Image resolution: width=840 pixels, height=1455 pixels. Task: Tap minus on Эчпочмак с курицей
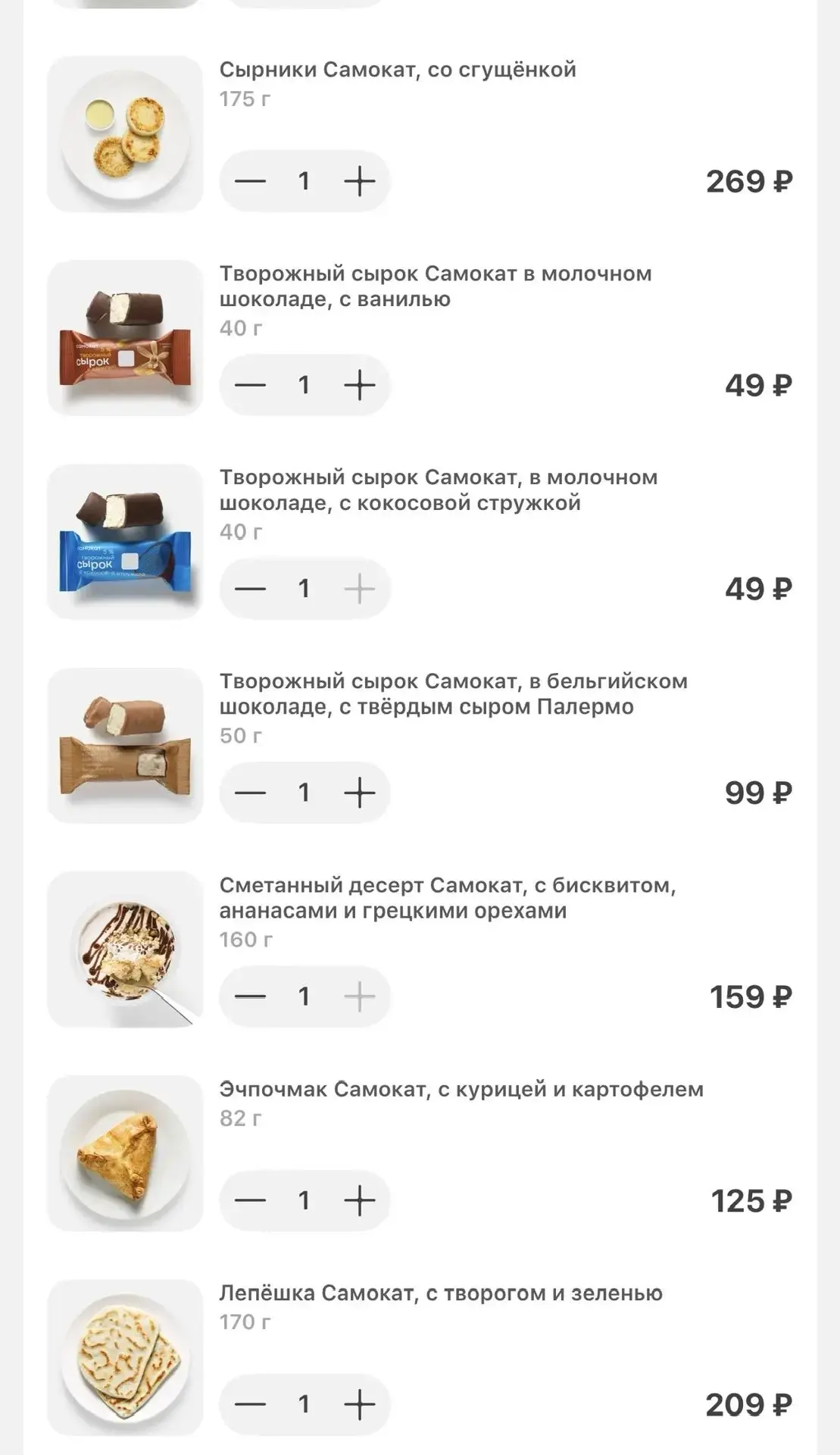(x=250, y=1200)
